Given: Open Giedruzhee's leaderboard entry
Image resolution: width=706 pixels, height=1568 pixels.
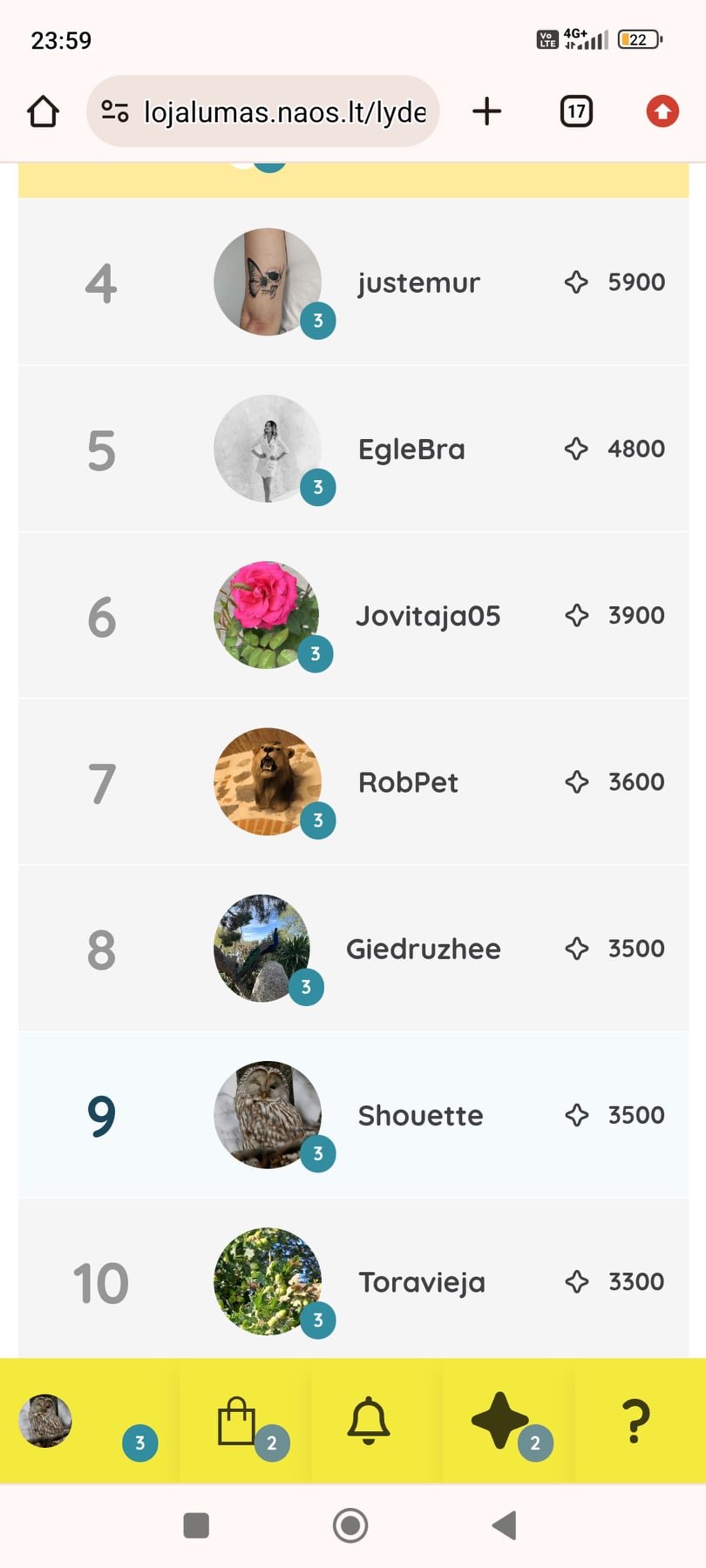Looking at the screenshot, I should click(353, 949).
